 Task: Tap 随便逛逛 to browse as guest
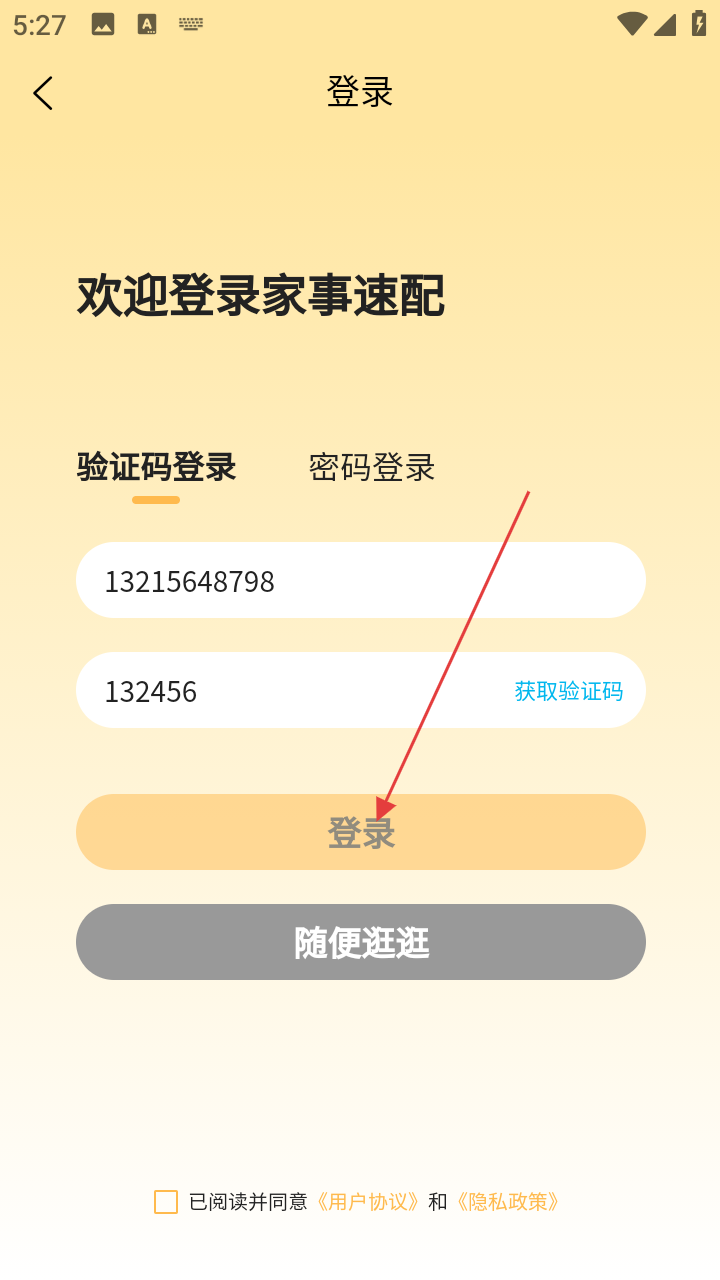[x=360, y=942]
